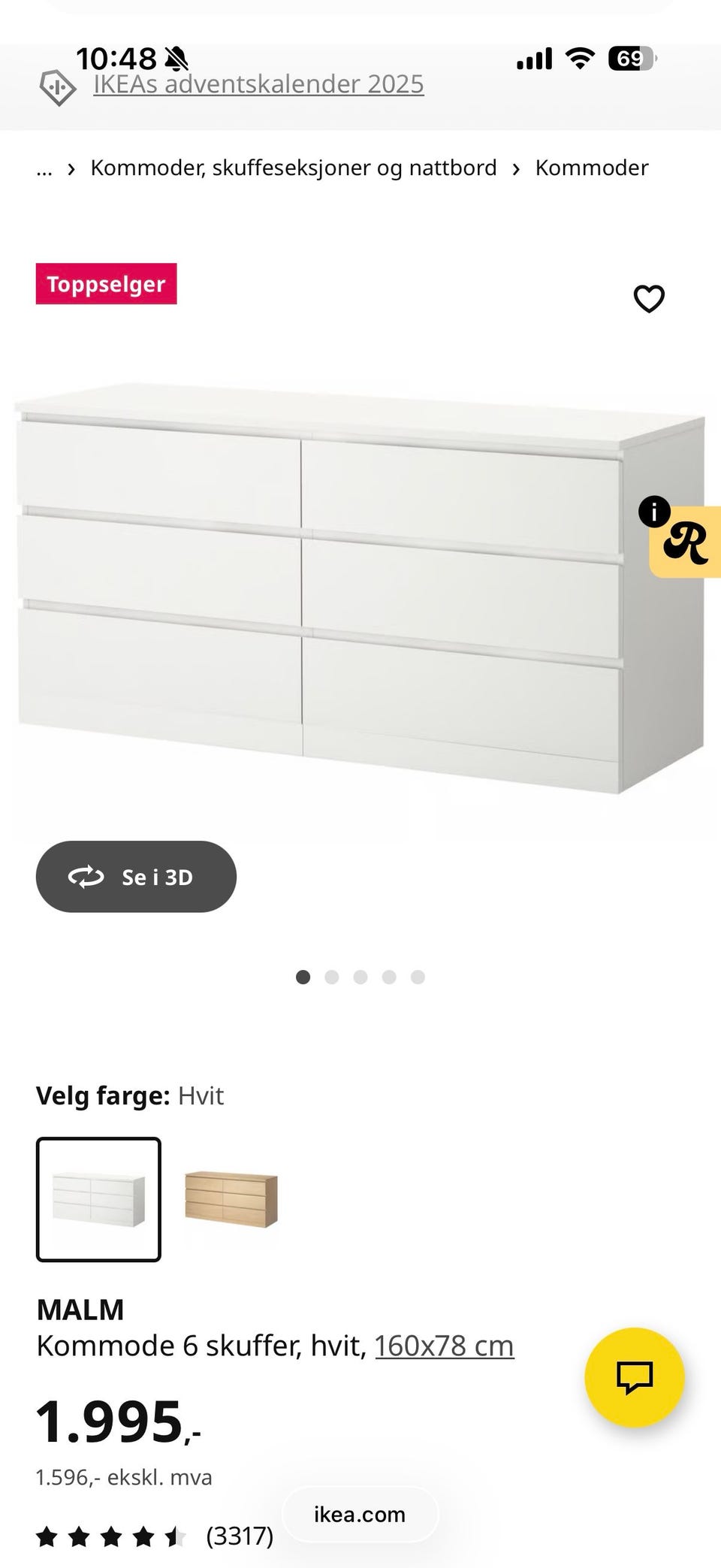View the dresser with Se i 3D
The height and width of the screenshot is (1568, 721).
(x=136, y=876)
